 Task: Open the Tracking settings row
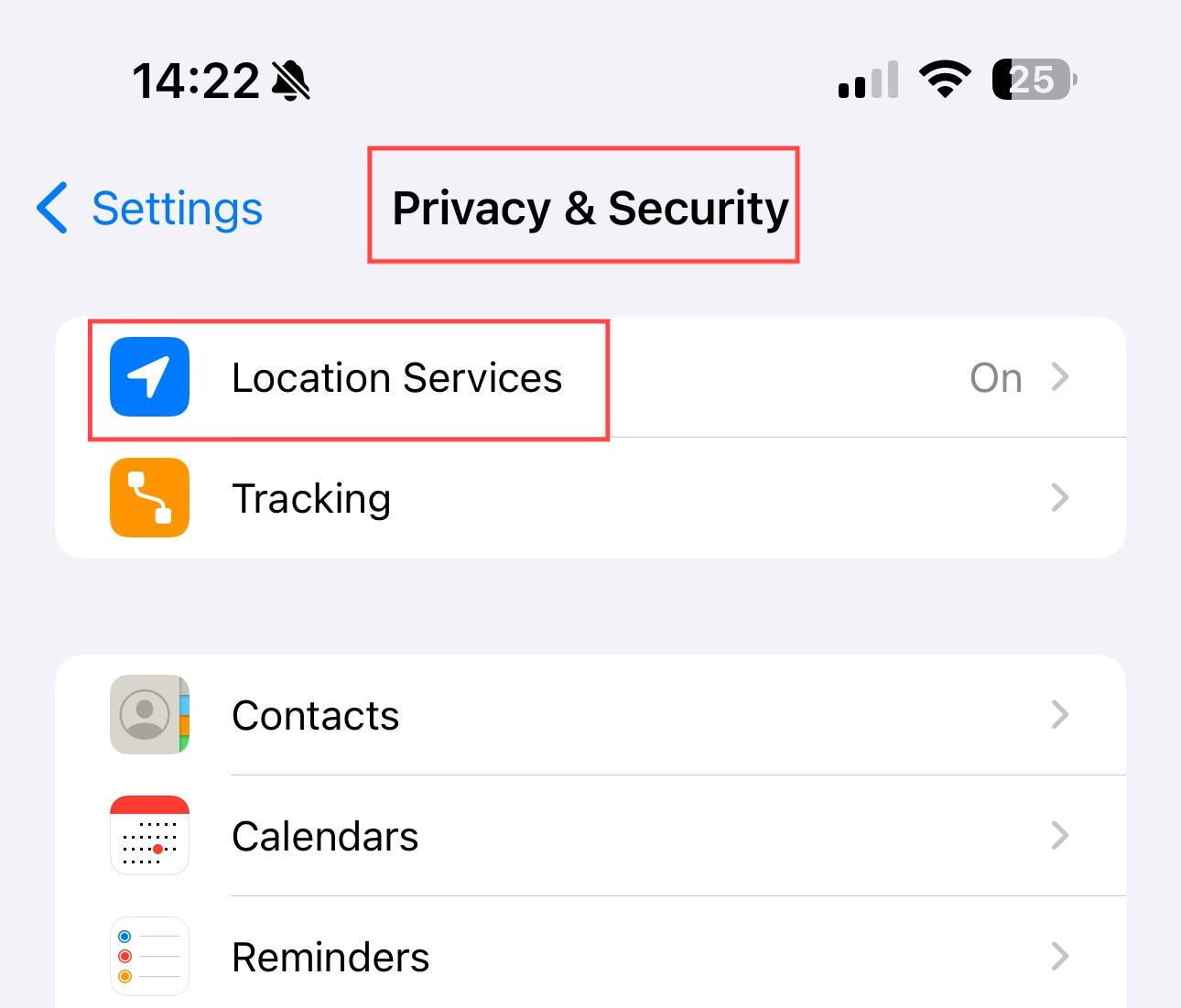coord(586,498)
